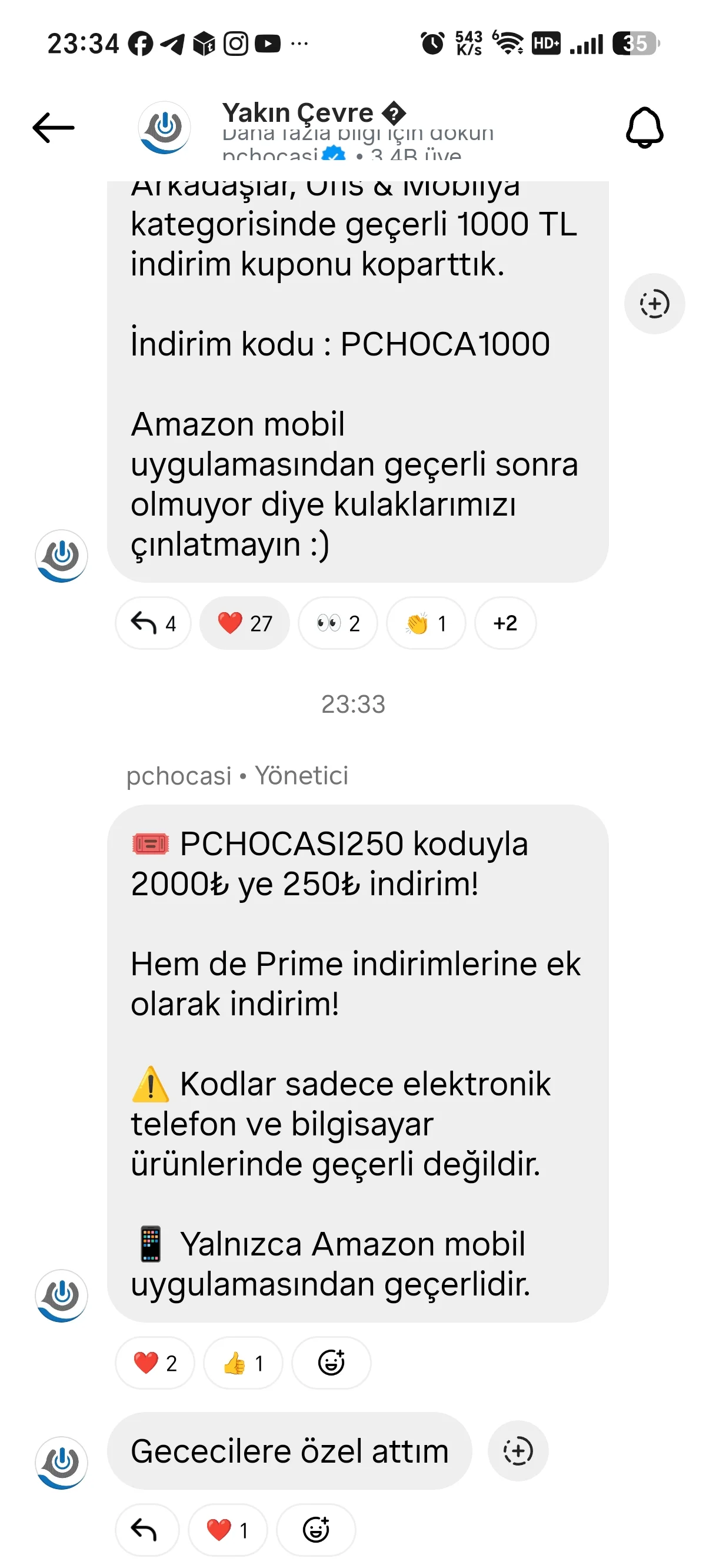
Task: Tap the clapping hands reaction
Action: point(426,623)
